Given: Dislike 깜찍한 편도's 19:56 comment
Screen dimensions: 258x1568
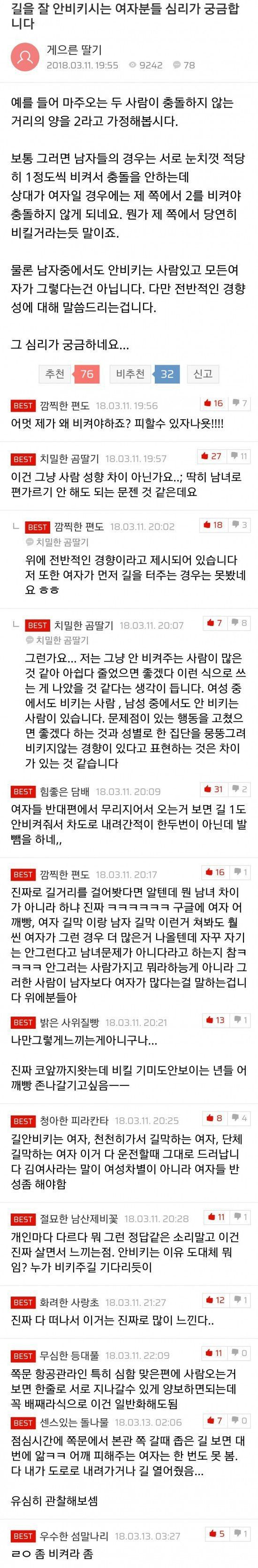Looking at the screenshot, I should [x=239, y=403].
